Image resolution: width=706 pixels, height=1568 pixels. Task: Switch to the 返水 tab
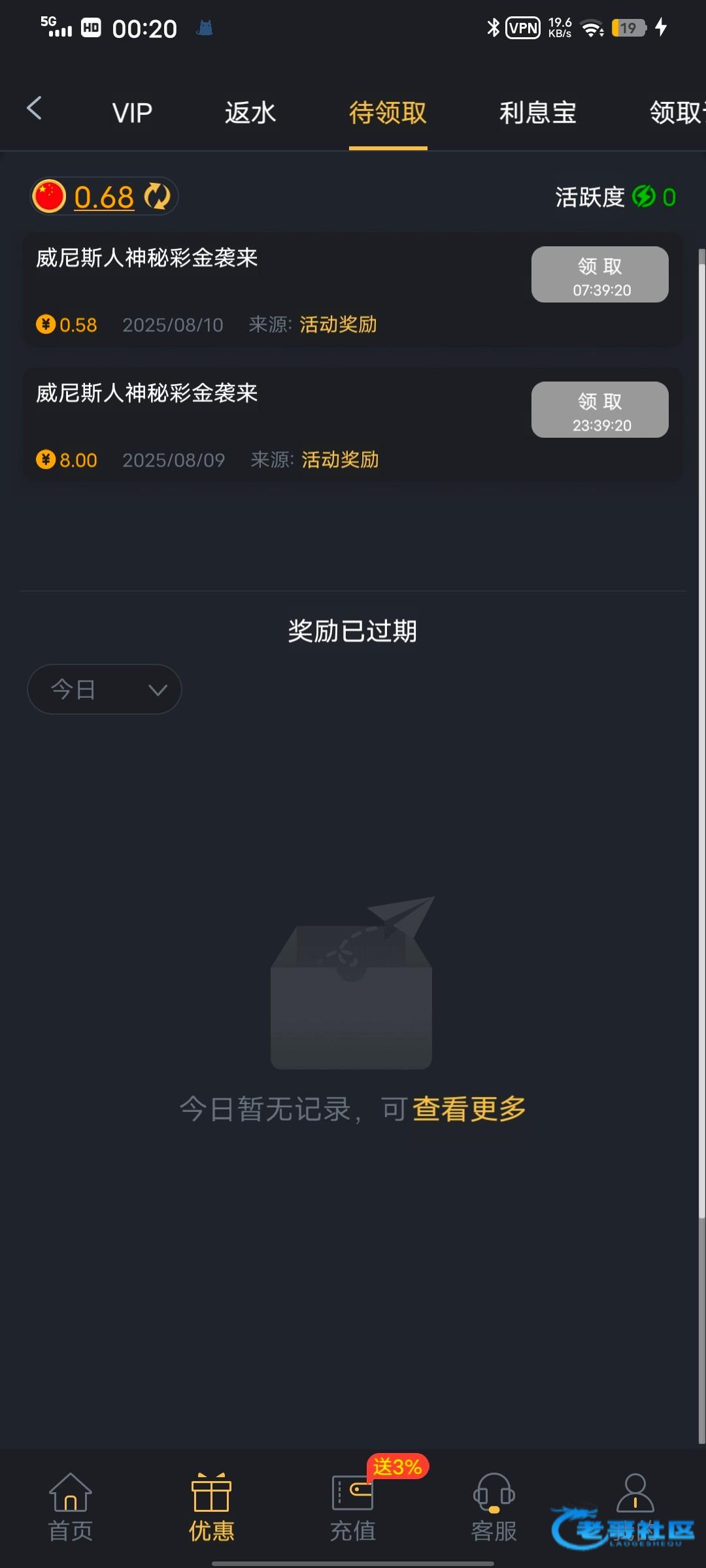pos(250,113)
